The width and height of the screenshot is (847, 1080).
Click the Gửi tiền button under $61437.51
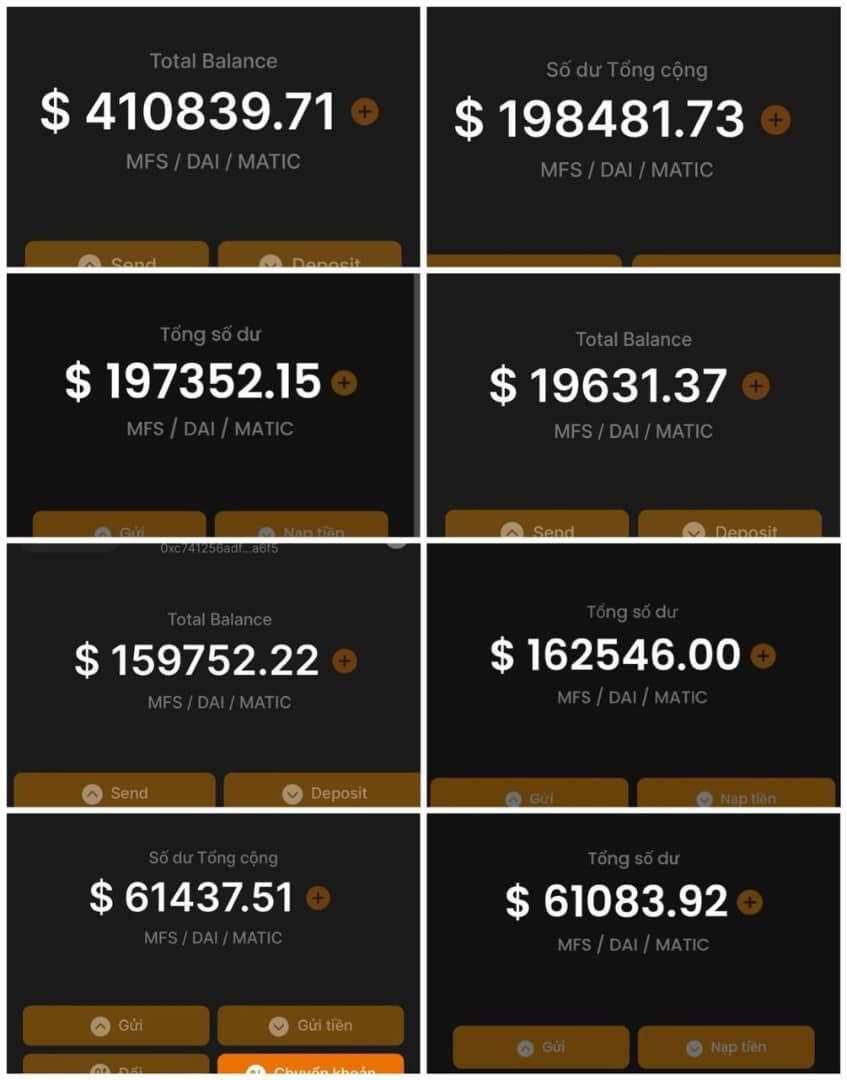[311, 1025]
